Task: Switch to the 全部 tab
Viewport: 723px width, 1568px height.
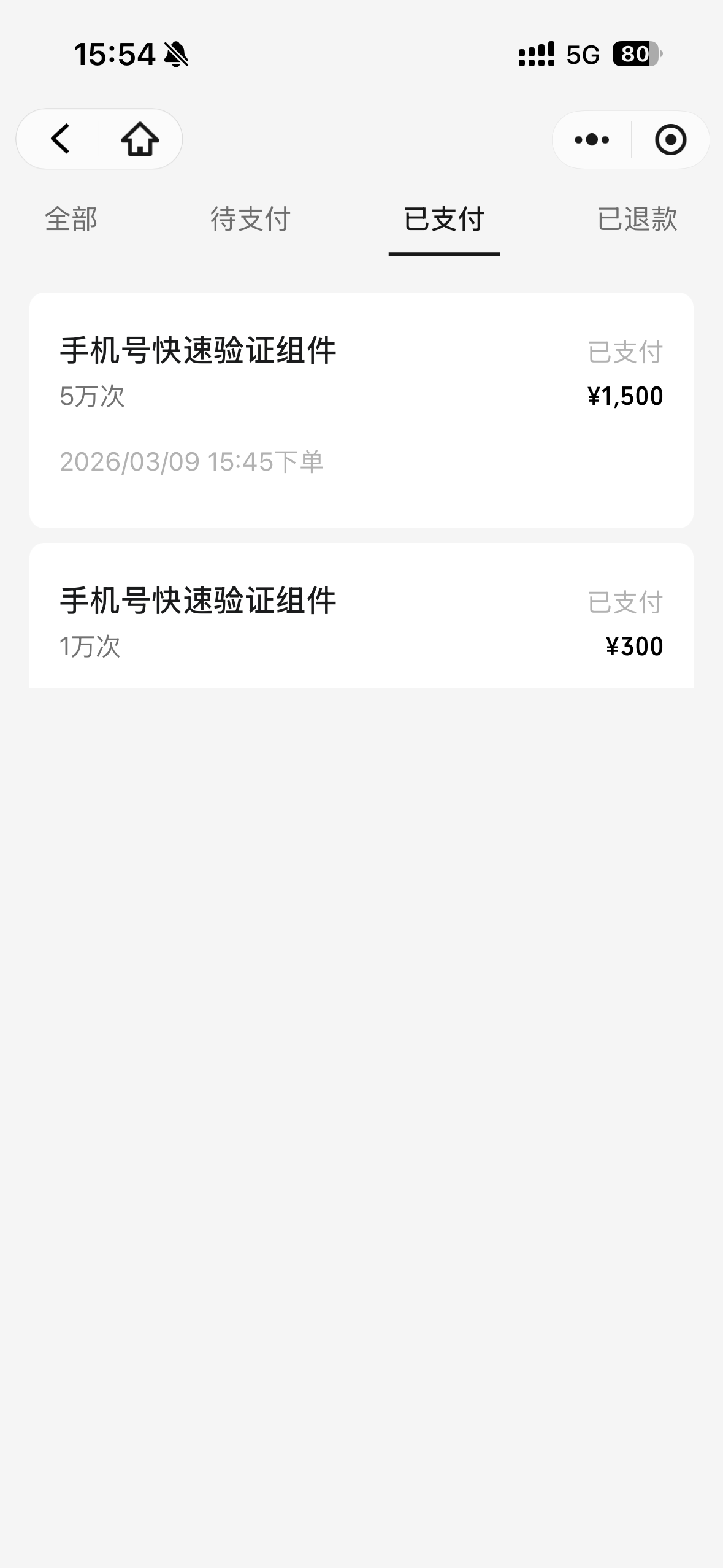Action: tap(71, 219)
